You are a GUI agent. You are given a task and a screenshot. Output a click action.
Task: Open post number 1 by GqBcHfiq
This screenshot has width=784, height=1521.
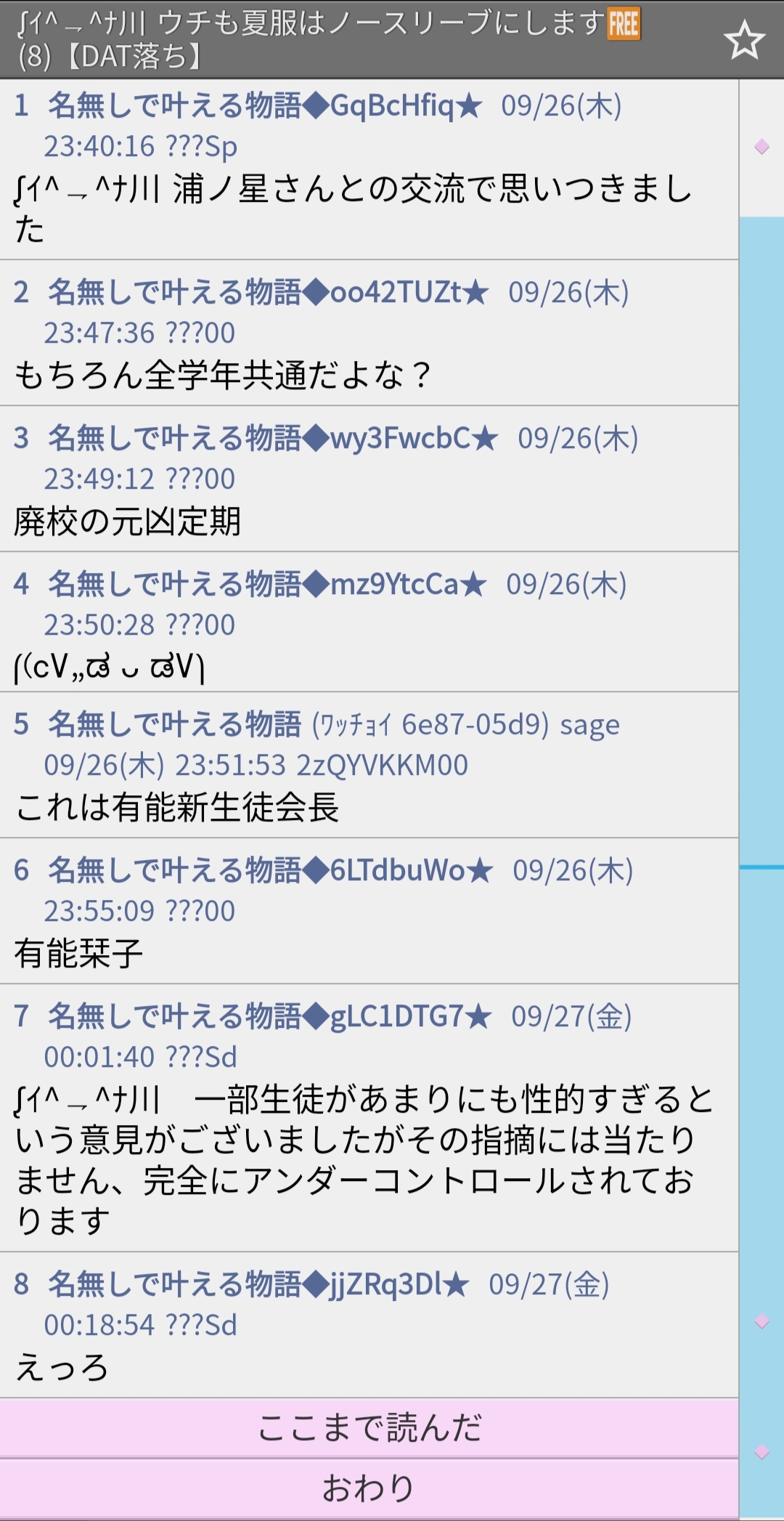coord(369,169)
